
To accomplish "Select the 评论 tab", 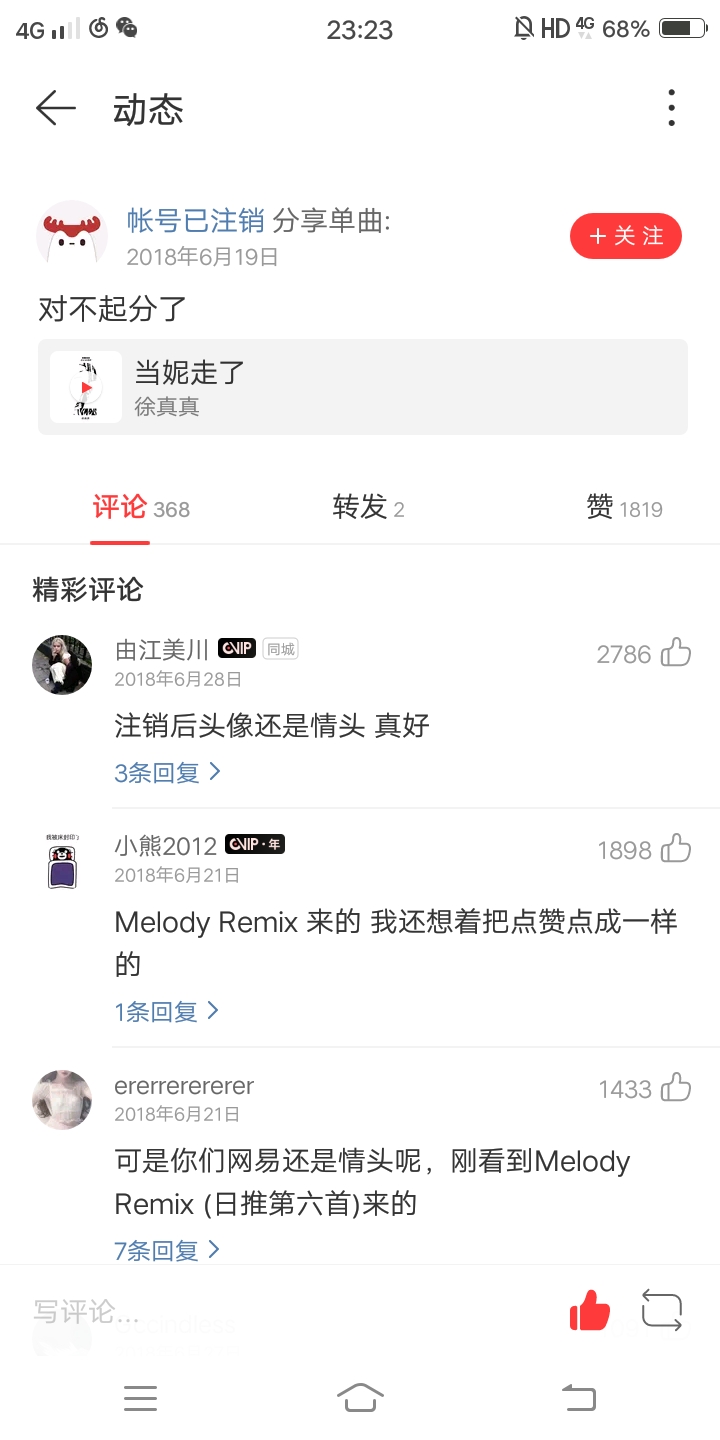I will click(x=141, y=508).
